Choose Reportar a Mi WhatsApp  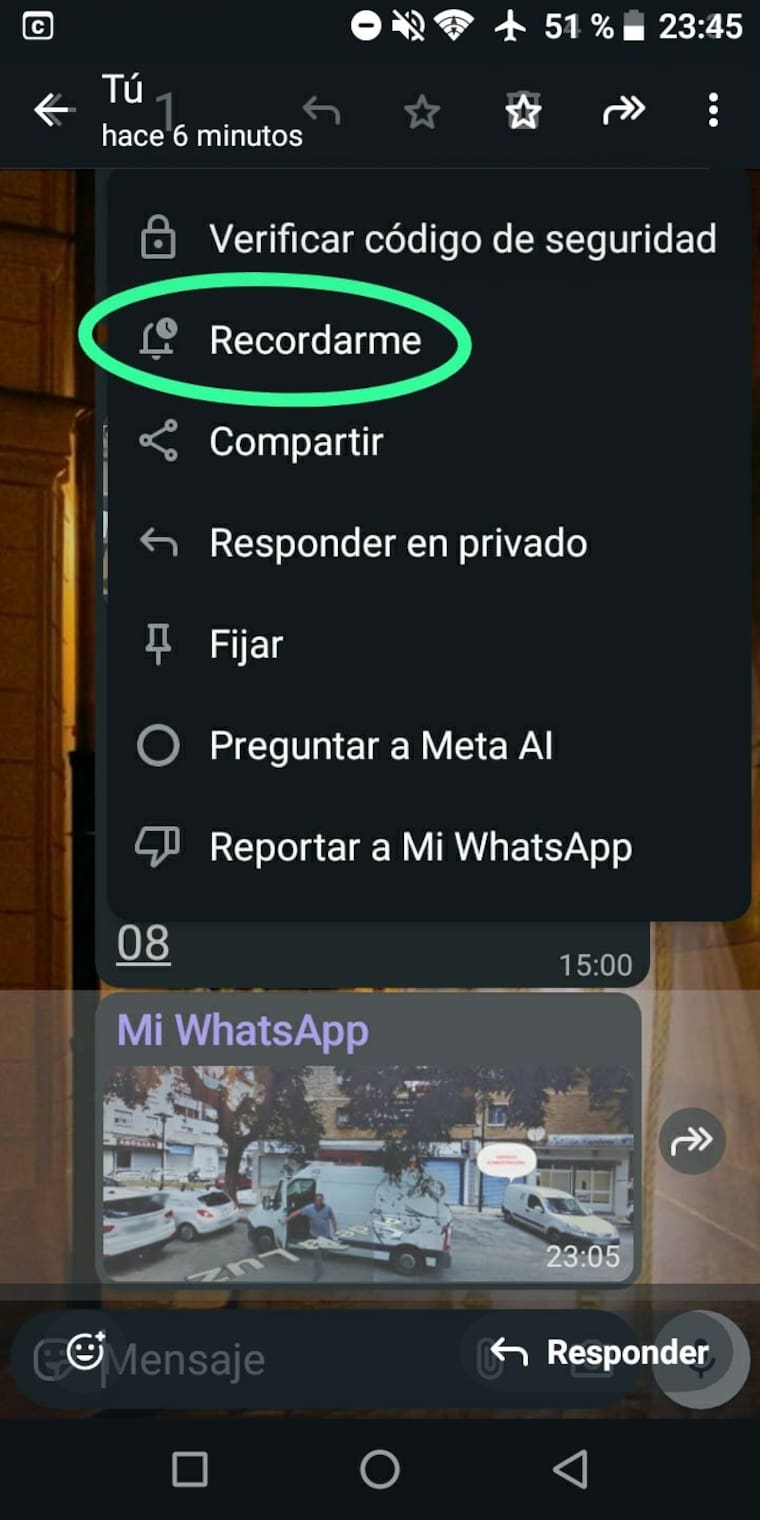(x=420, y=847)
